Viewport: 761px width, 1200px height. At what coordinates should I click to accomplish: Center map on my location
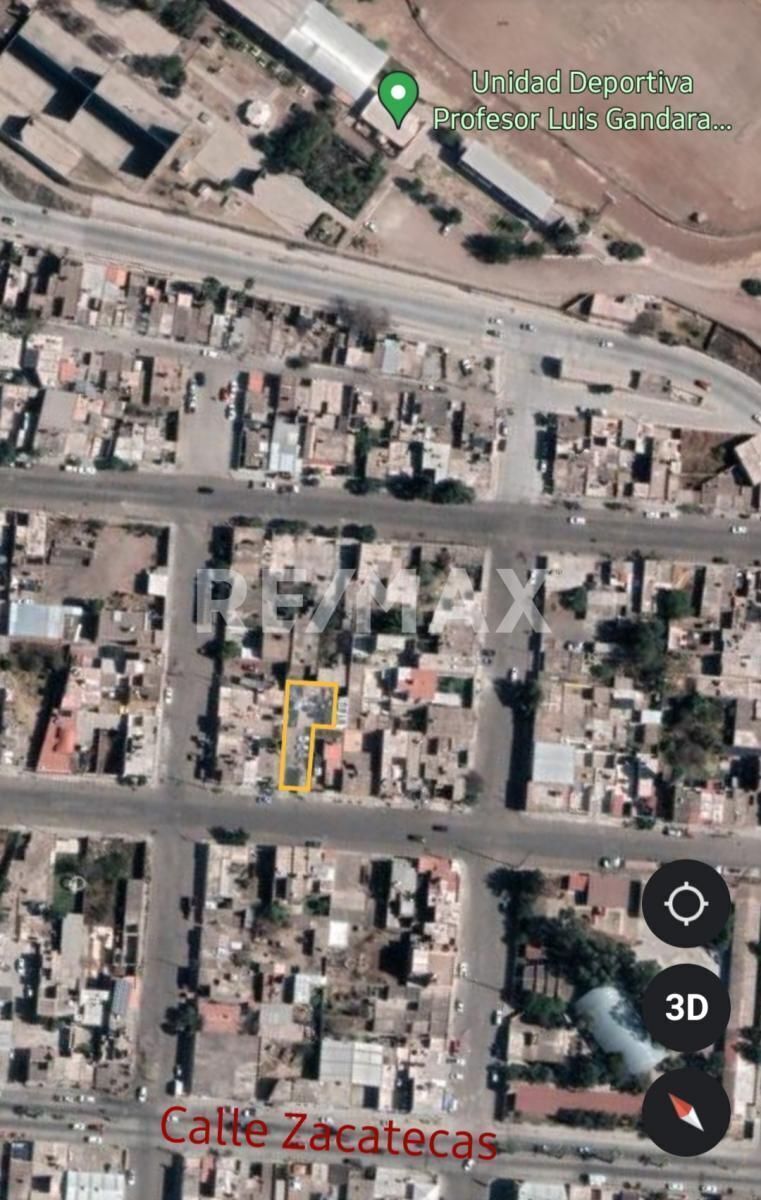686,904
